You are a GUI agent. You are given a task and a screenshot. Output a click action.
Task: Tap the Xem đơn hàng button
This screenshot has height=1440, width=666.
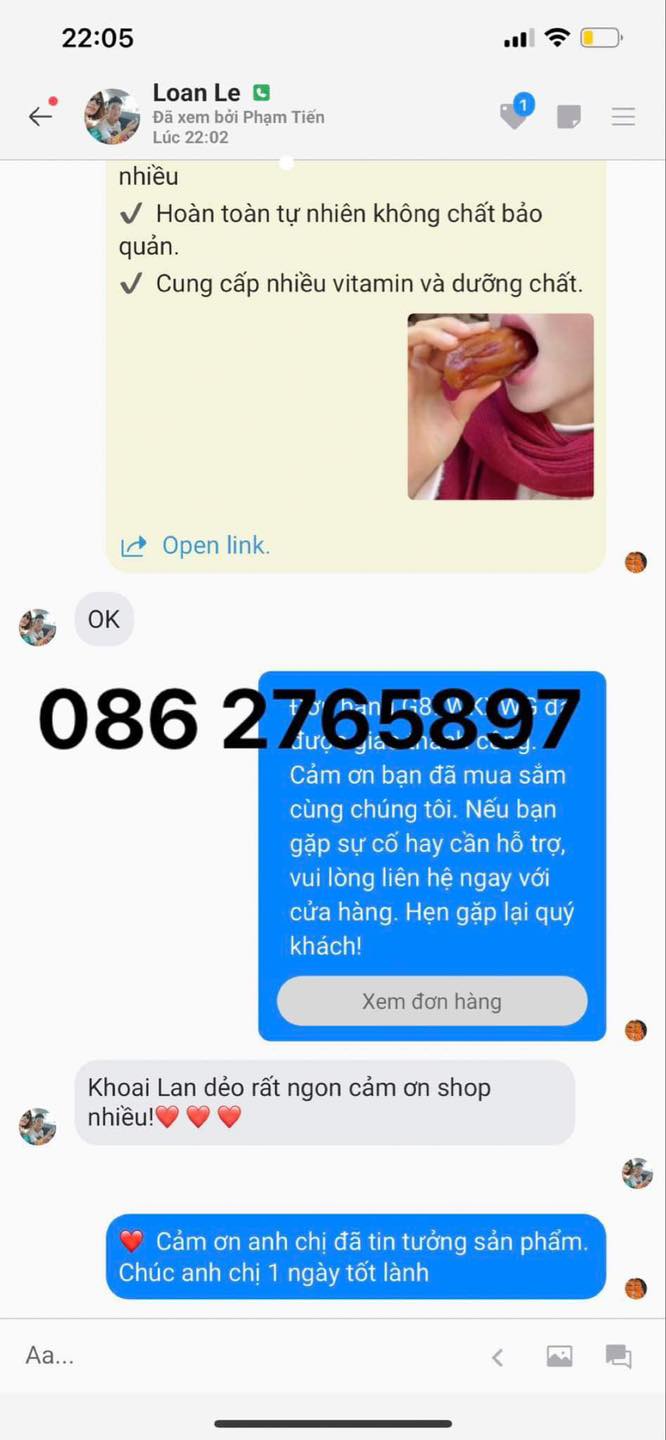point(432,1001)
